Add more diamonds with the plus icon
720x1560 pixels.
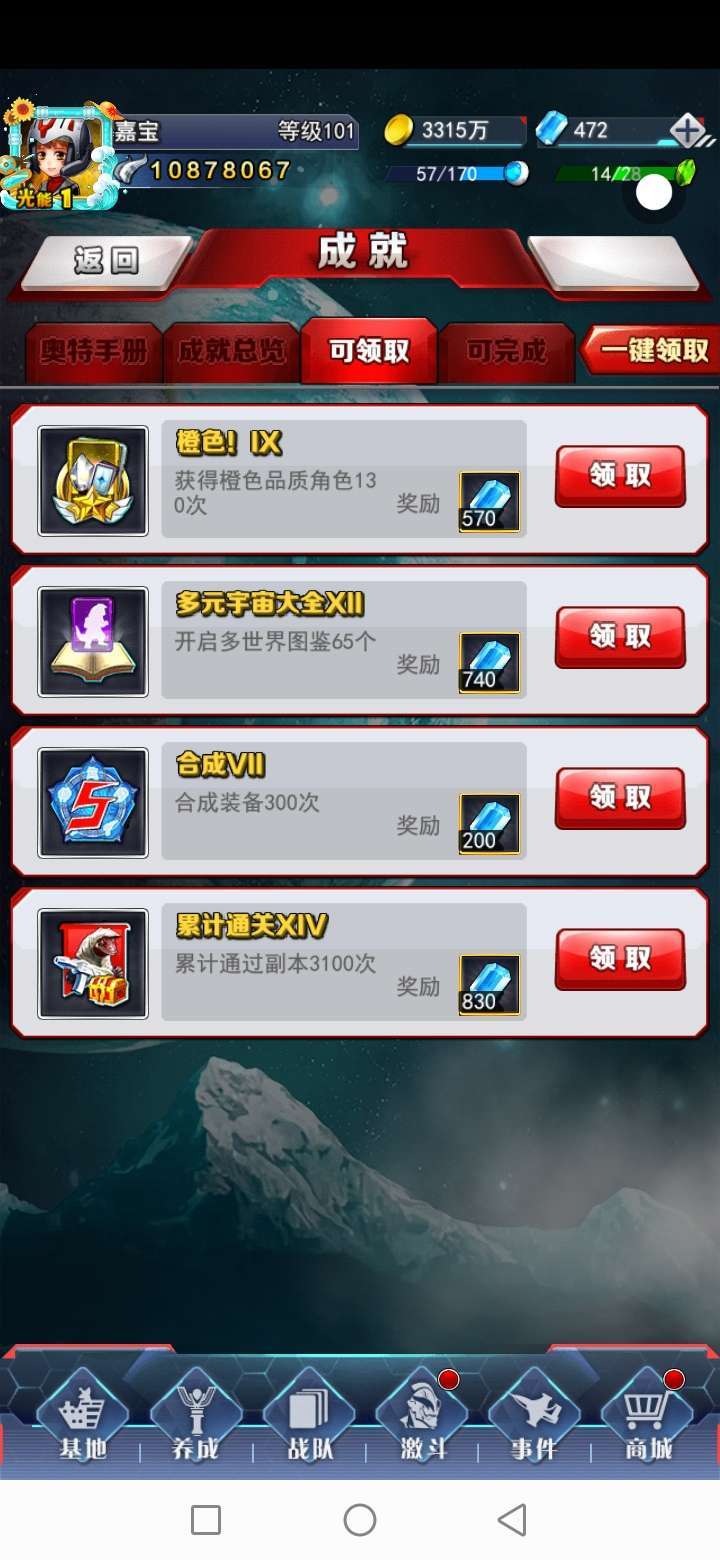pyautogui.click(x=687, y=130)
